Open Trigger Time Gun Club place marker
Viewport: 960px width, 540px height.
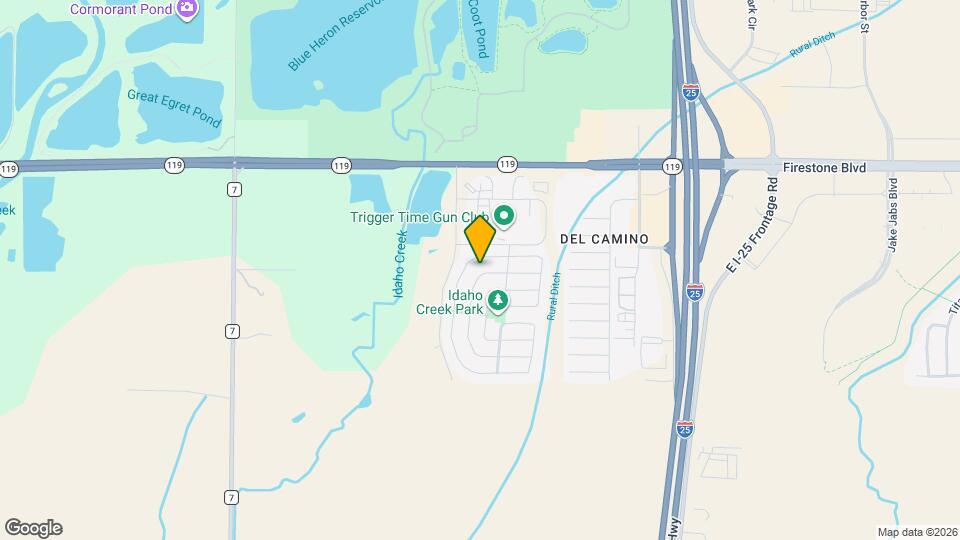(505, 215)
